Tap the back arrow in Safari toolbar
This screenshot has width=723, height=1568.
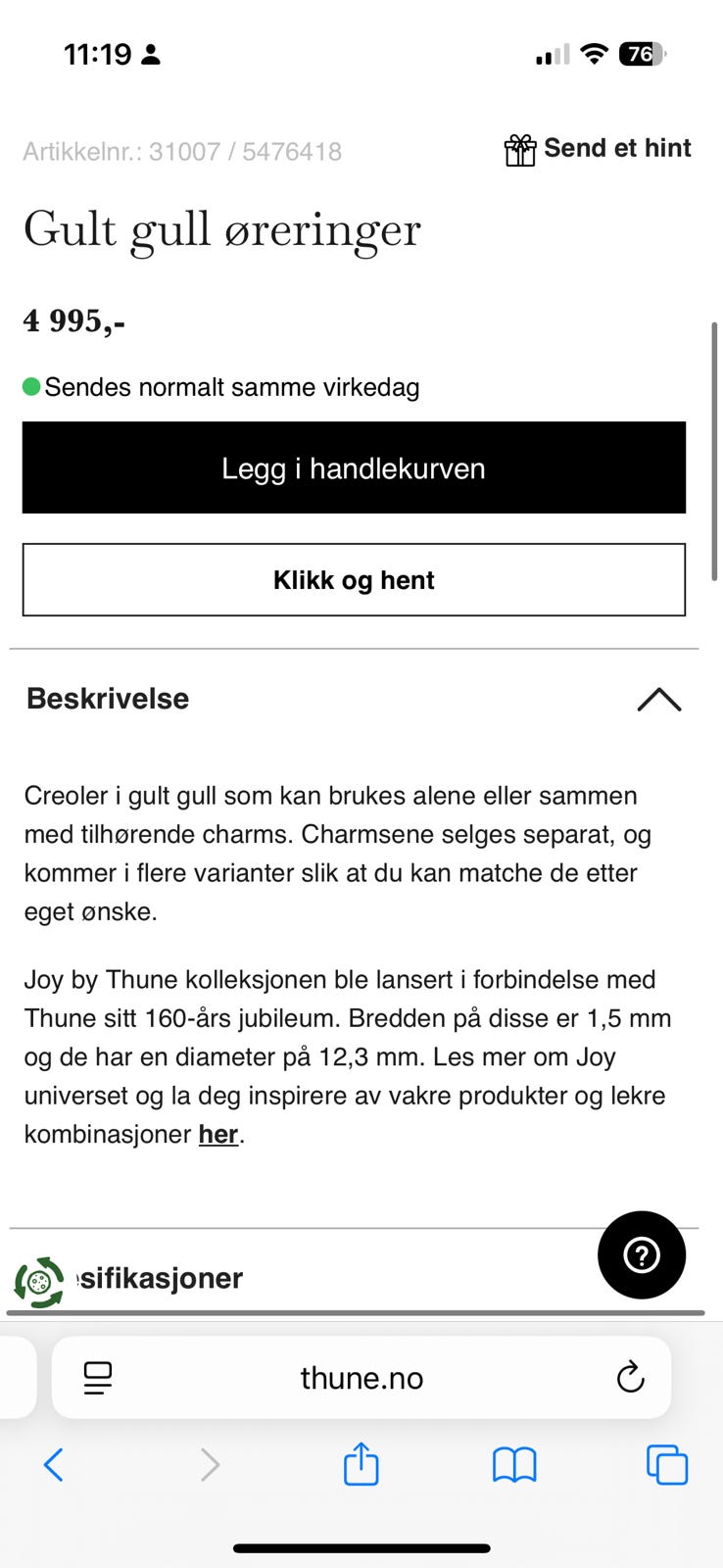(x=54, y=1465)
